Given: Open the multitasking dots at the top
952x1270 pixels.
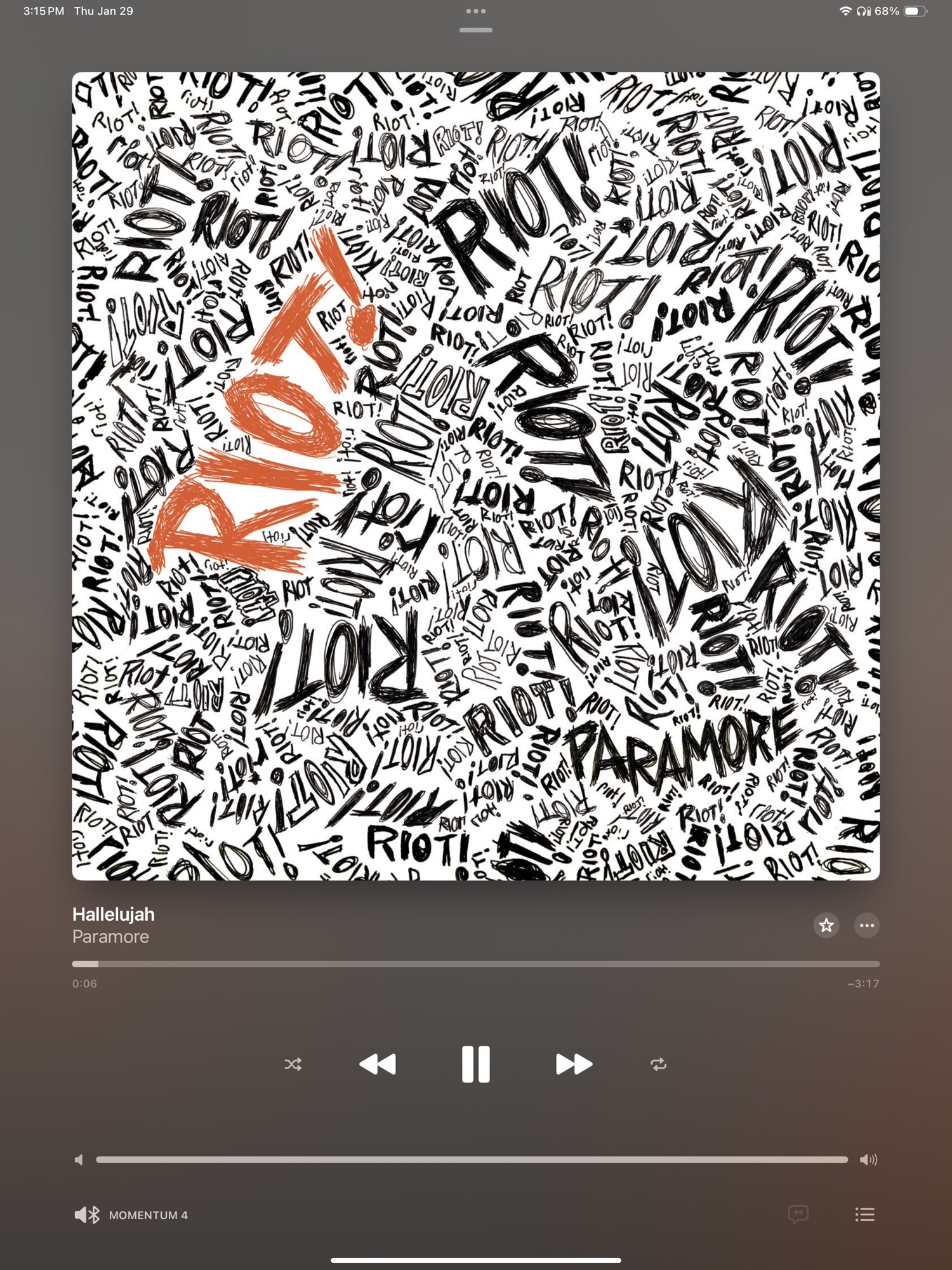Looking at the screenshot, I should point(475,11).
